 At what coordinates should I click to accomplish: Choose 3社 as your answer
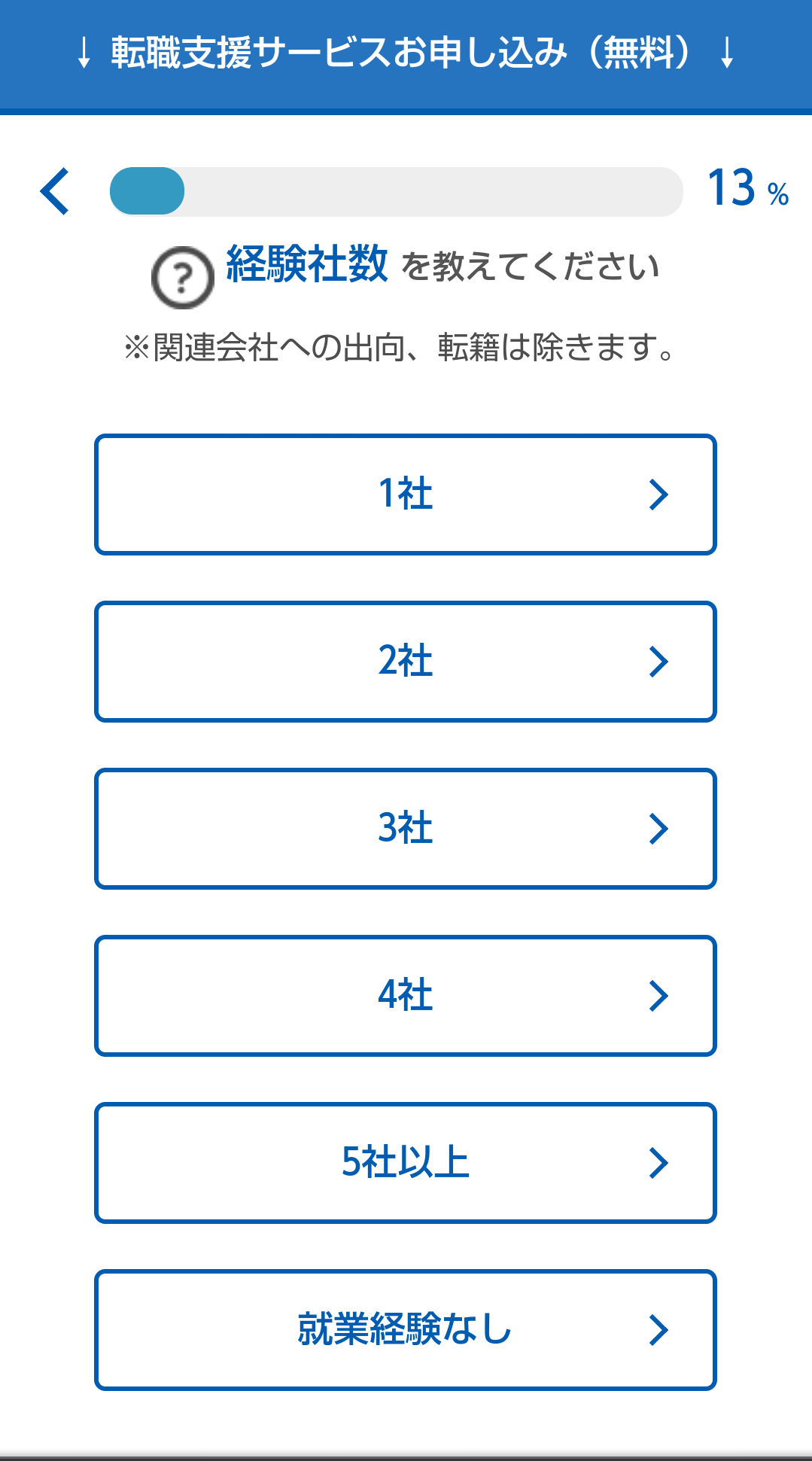[406, 828]
